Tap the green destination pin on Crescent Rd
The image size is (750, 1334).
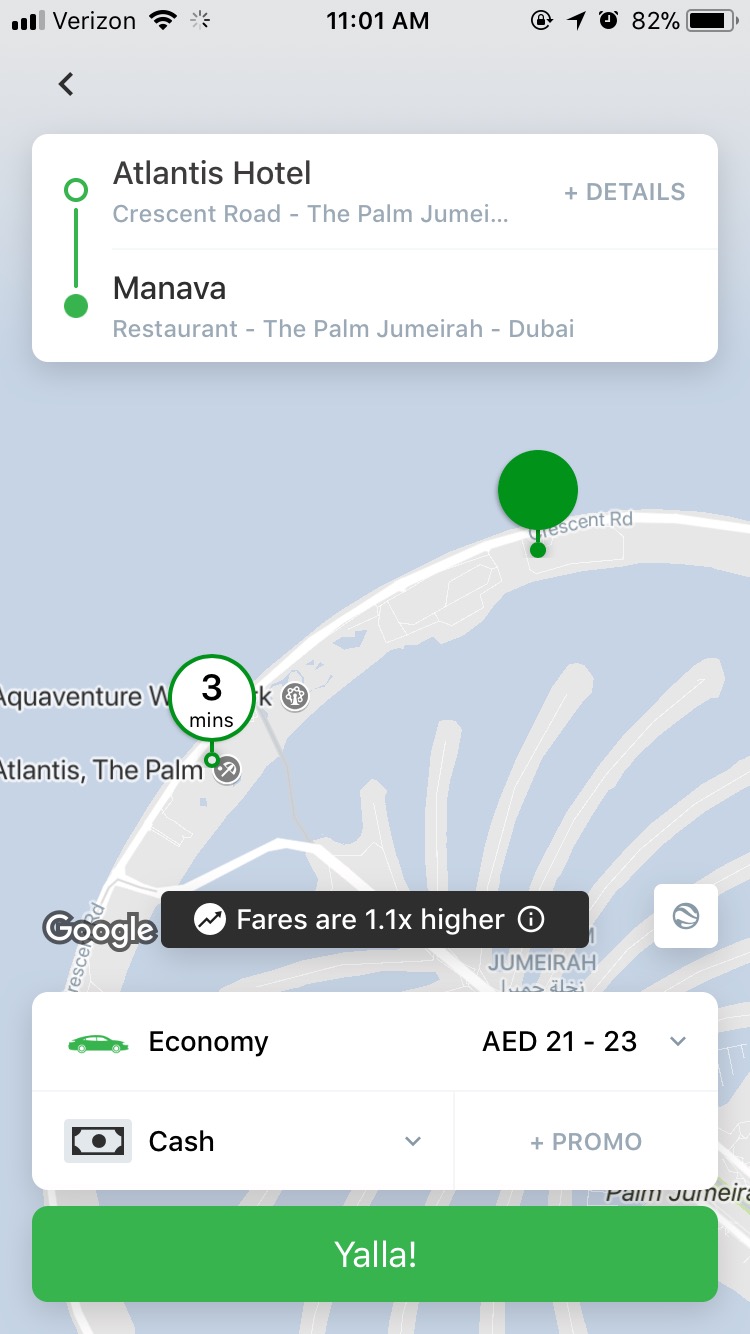coord(538,490)
